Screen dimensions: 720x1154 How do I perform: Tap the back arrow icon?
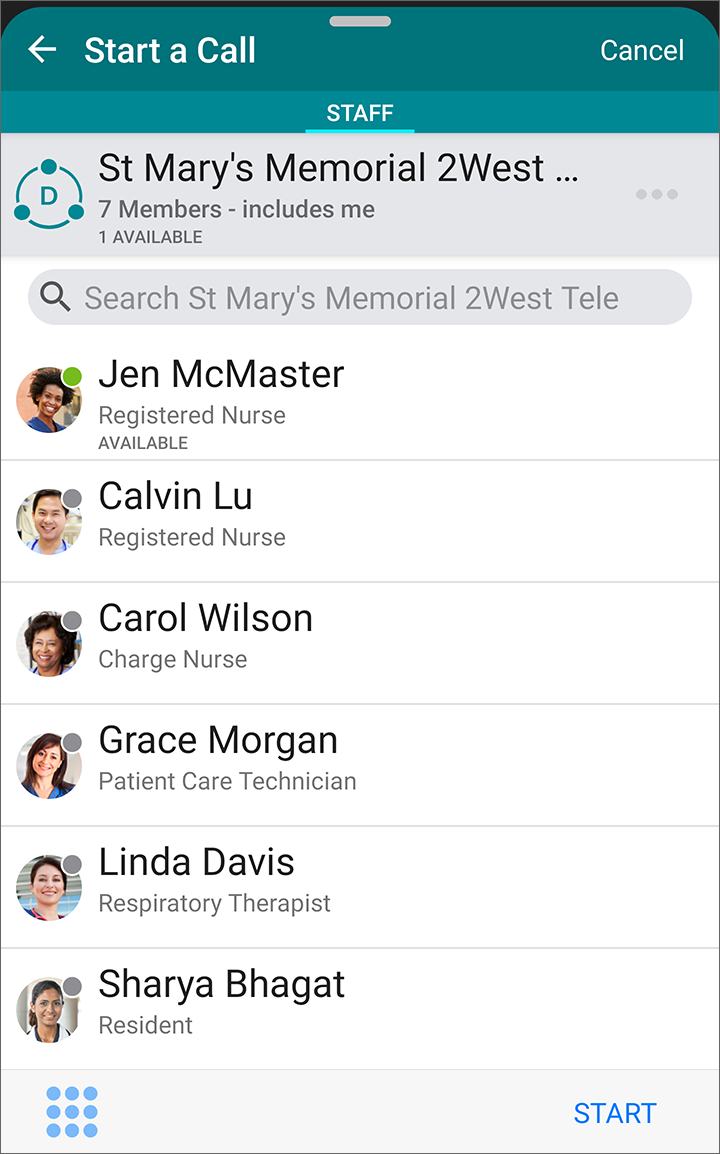click(42, 49)
